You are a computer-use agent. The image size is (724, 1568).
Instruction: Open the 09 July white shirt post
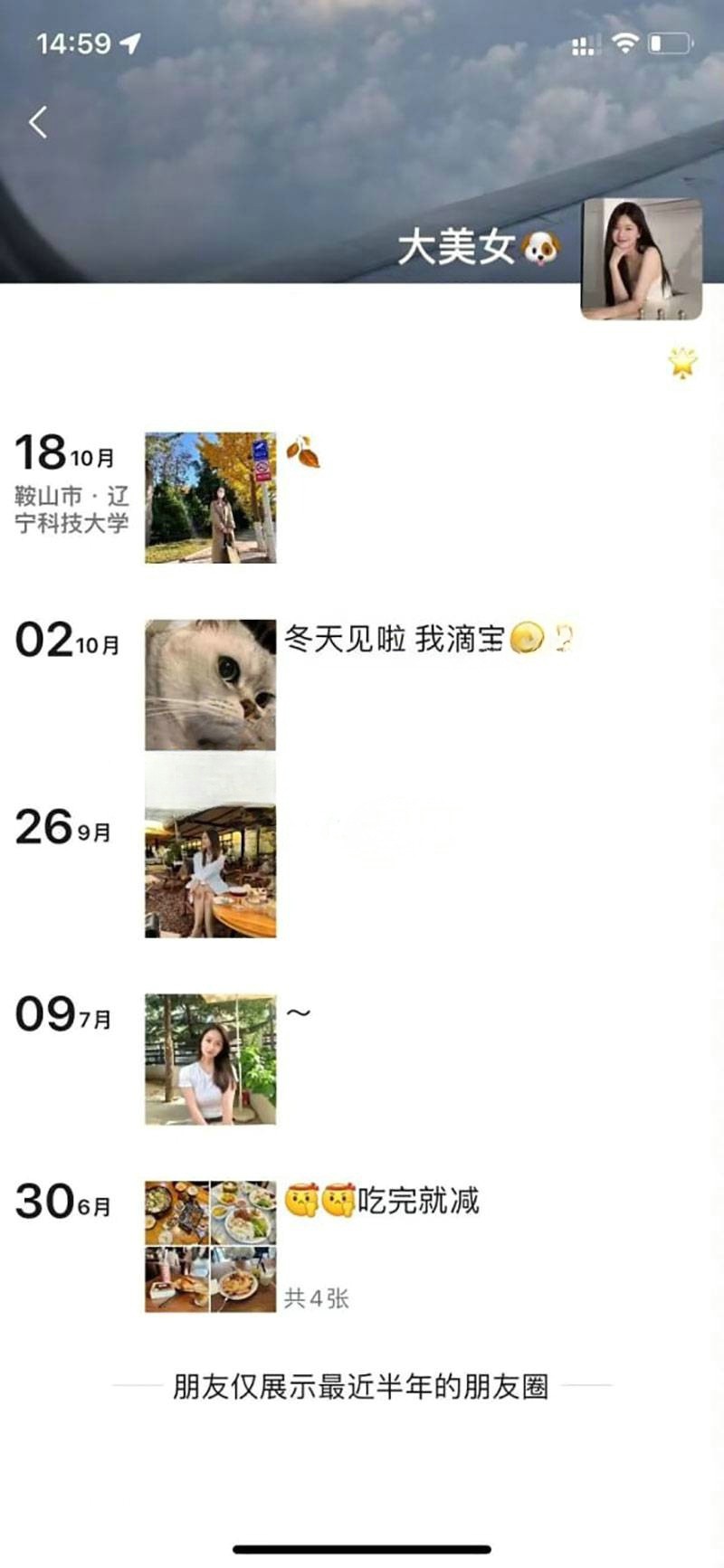pyautogui.click(x=210, y=1059)
